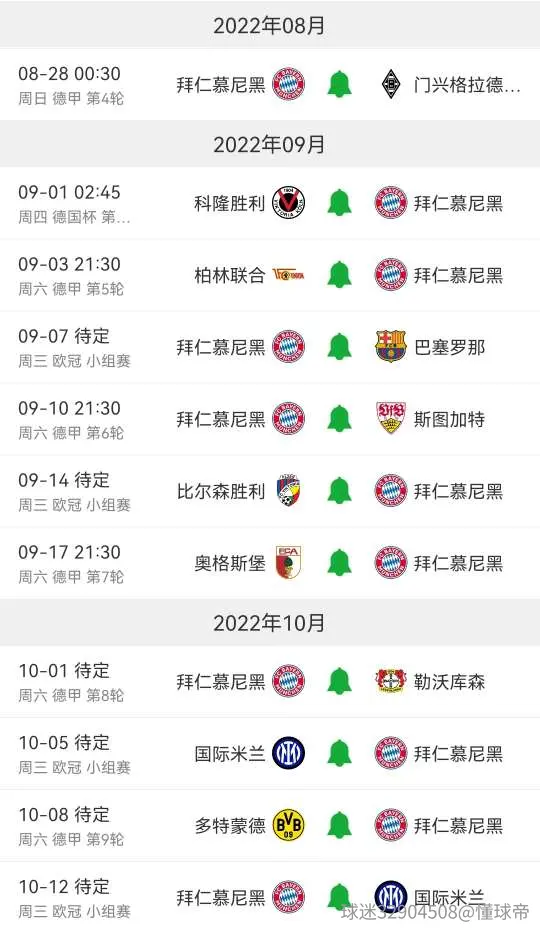Open the Augsburg vs Bayern match on 09-17
Viewport: 540px width, 932px height.
click(x=270, y=563)
